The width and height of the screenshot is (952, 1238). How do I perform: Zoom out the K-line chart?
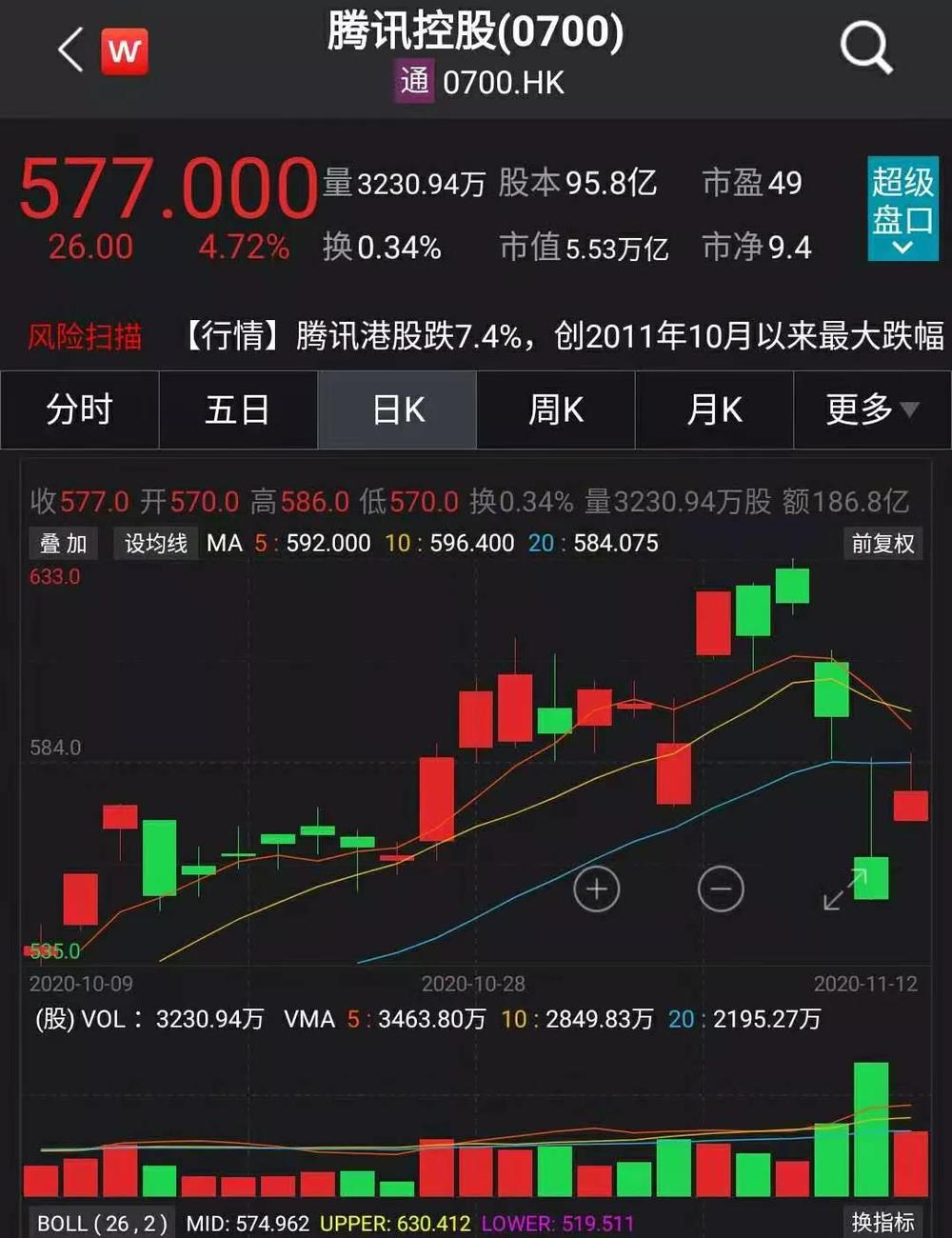click(x=721, y=889)
